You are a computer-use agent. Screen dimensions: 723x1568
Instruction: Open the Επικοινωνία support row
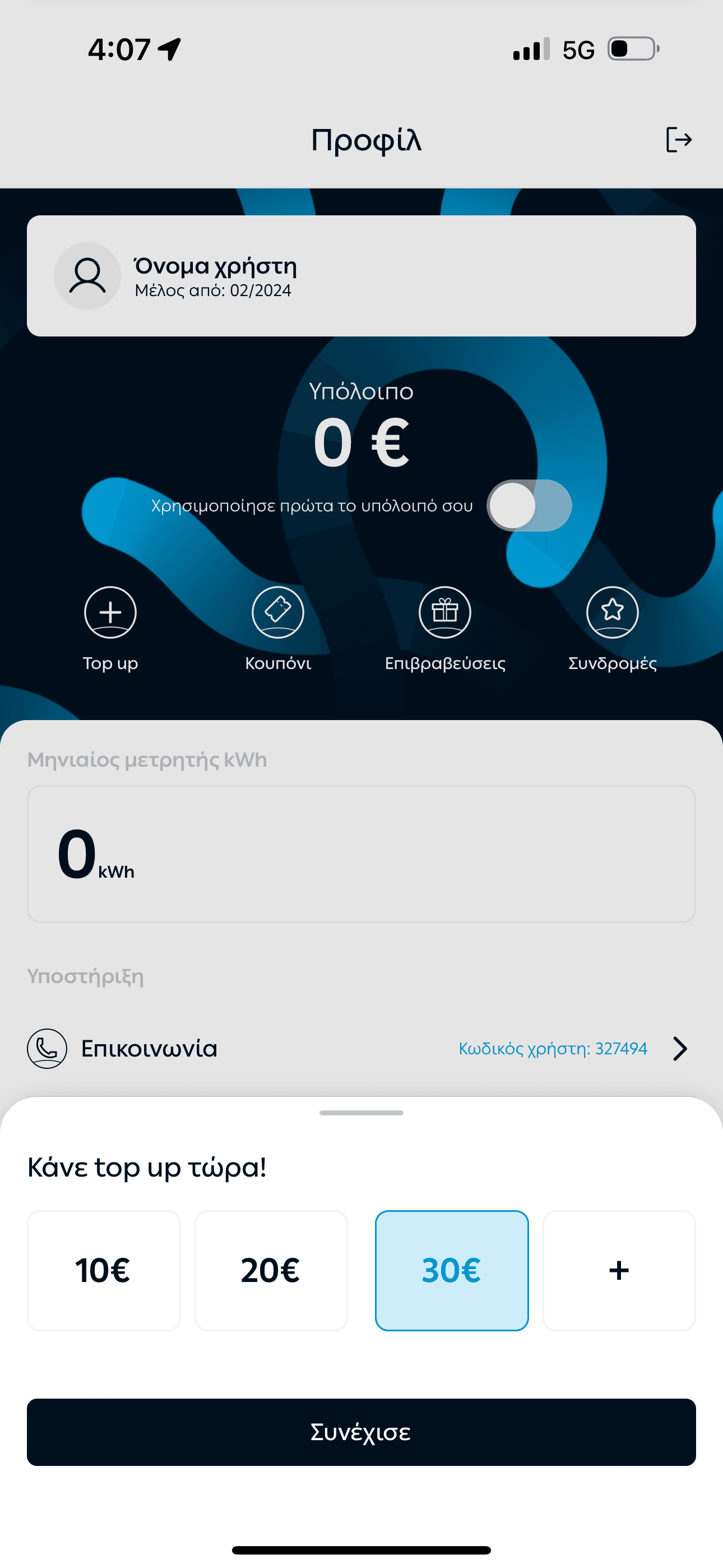(x=361, y=1048)
